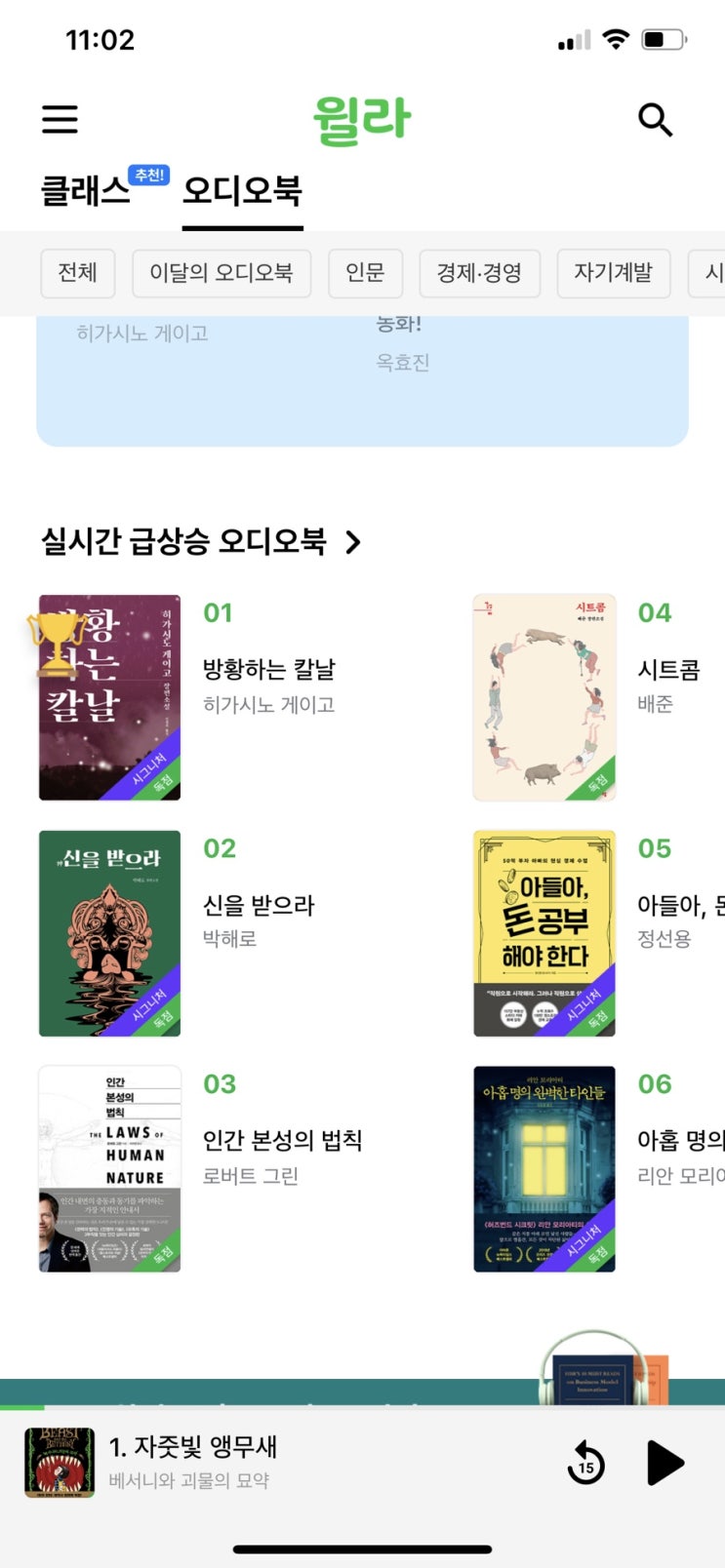Filter by 이달의 오디오북 chip

pos(222,273)
